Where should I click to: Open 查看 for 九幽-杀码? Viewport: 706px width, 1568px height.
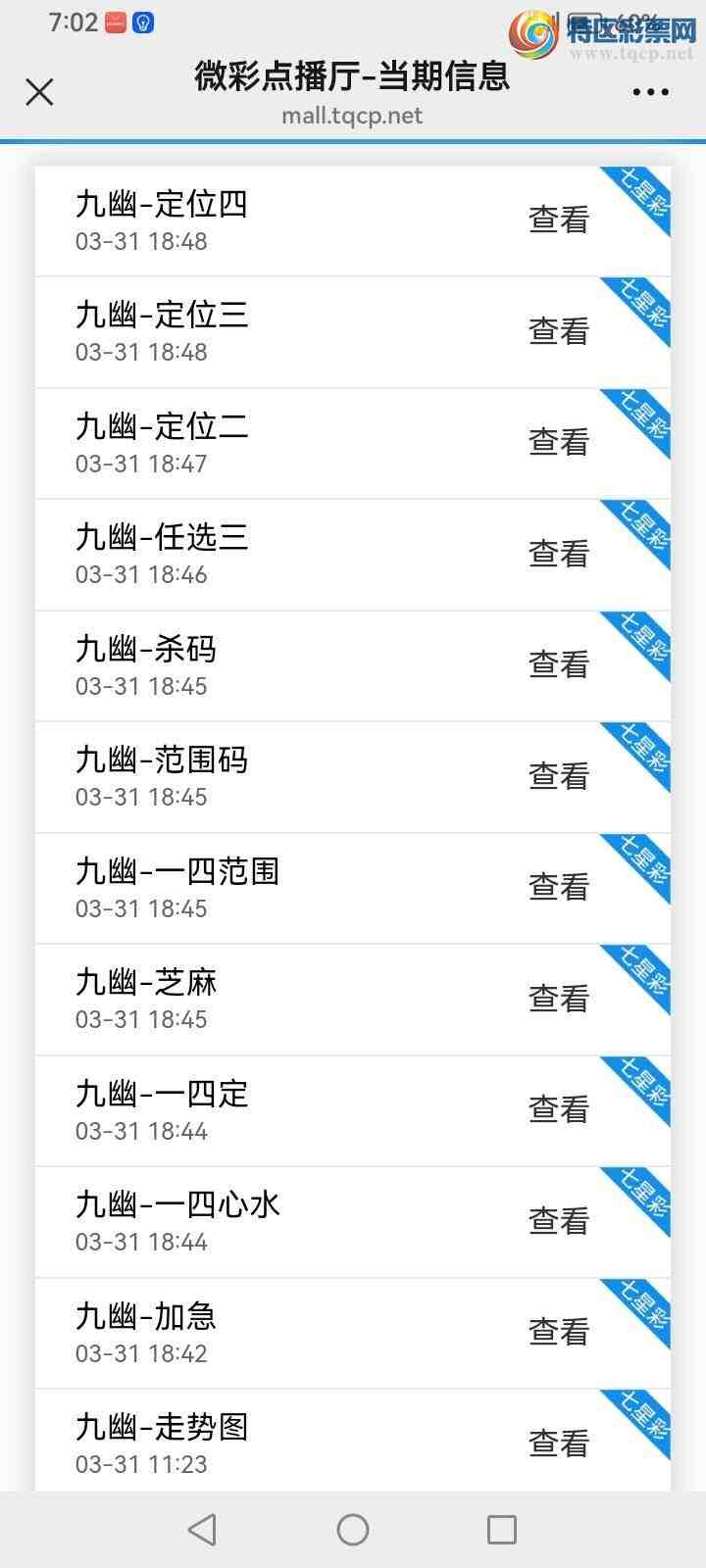tap(557, 664)
